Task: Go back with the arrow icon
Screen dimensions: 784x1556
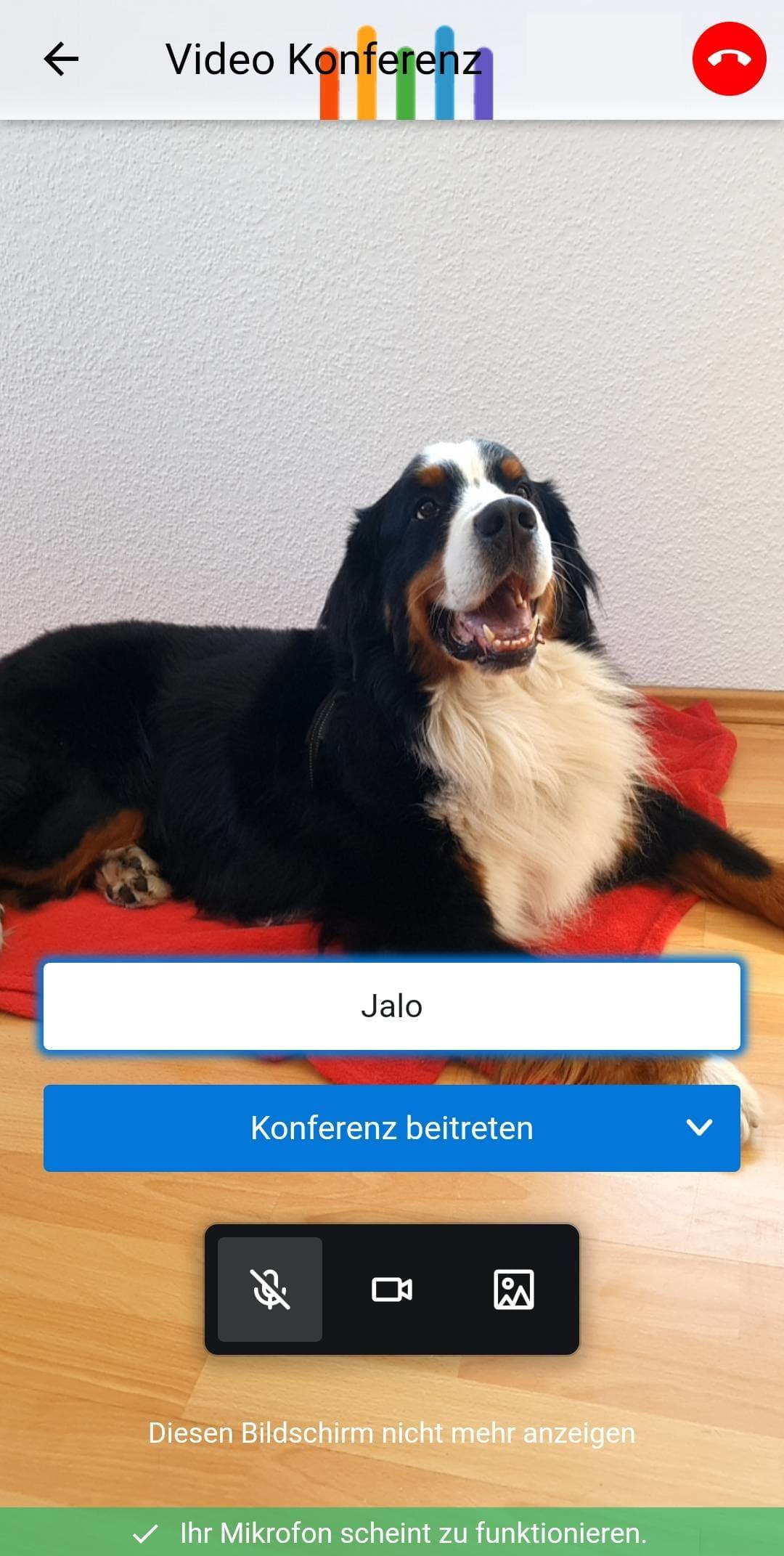Action: click(x=61, y=59)
